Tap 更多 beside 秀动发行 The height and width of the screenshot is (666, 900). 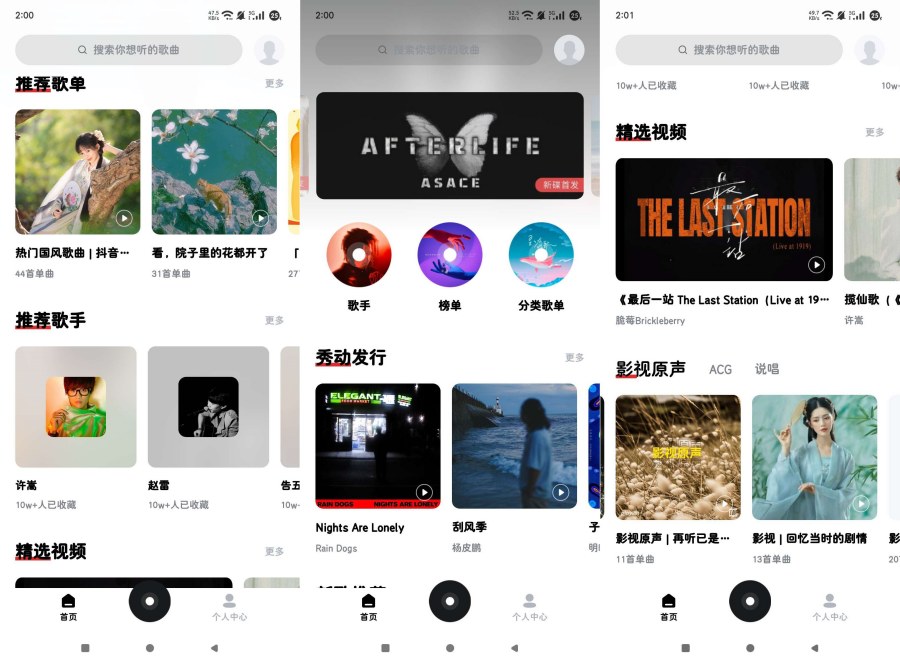[x=574, y=358]
